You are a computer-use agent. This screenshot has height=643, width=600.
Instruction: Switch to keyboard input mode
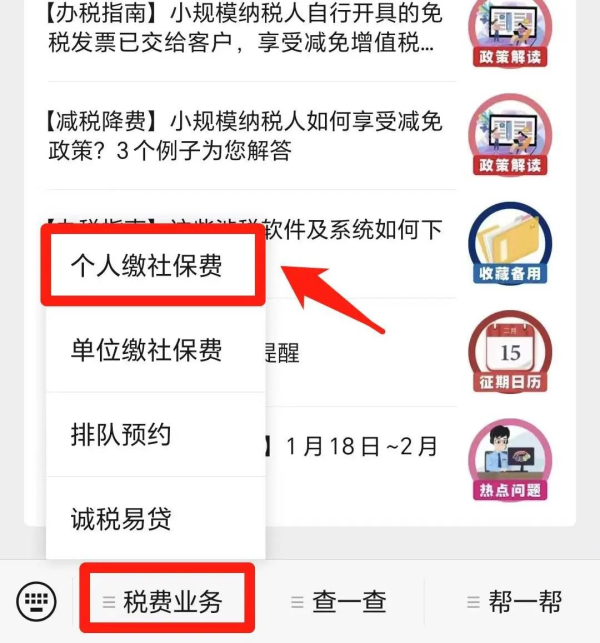tap(37, 602)
